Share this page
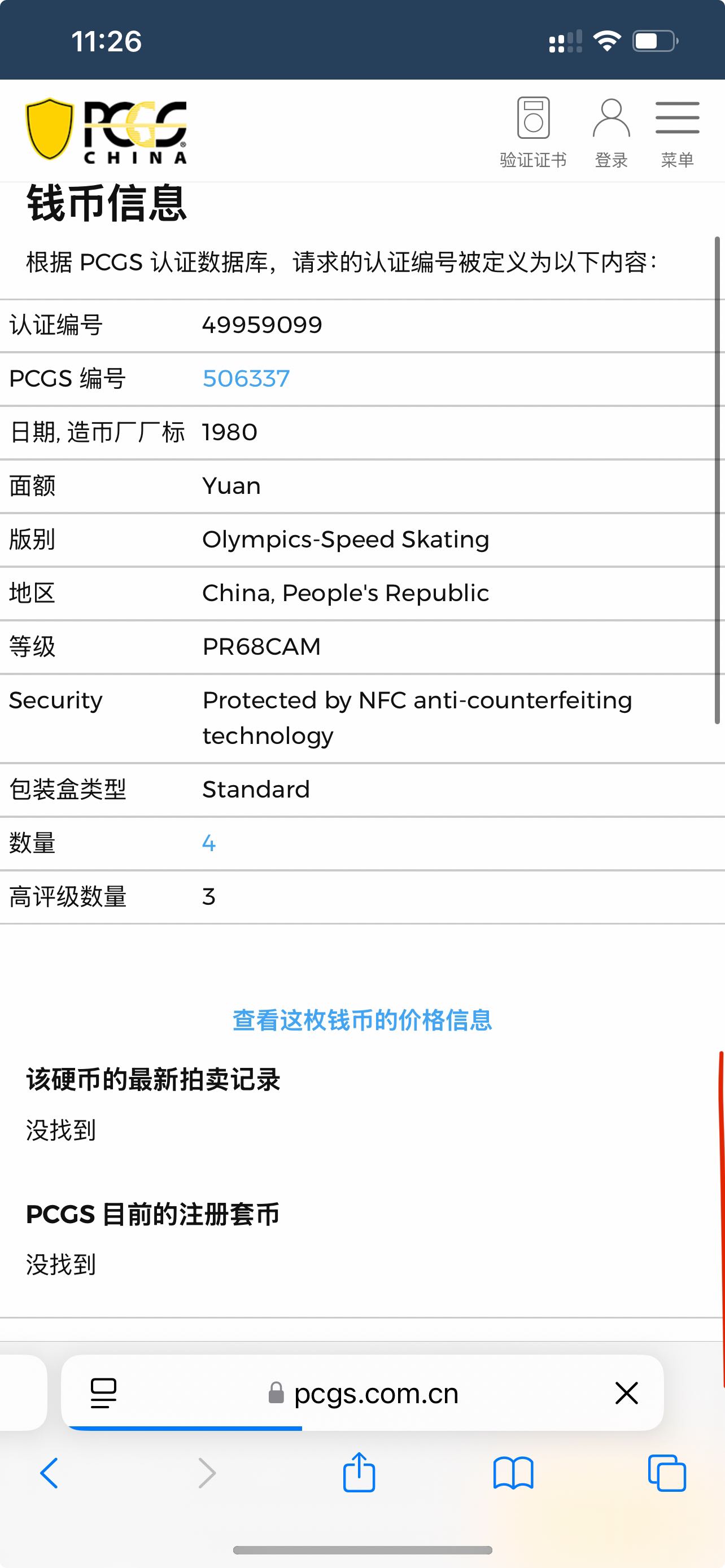 [359, 1473]
